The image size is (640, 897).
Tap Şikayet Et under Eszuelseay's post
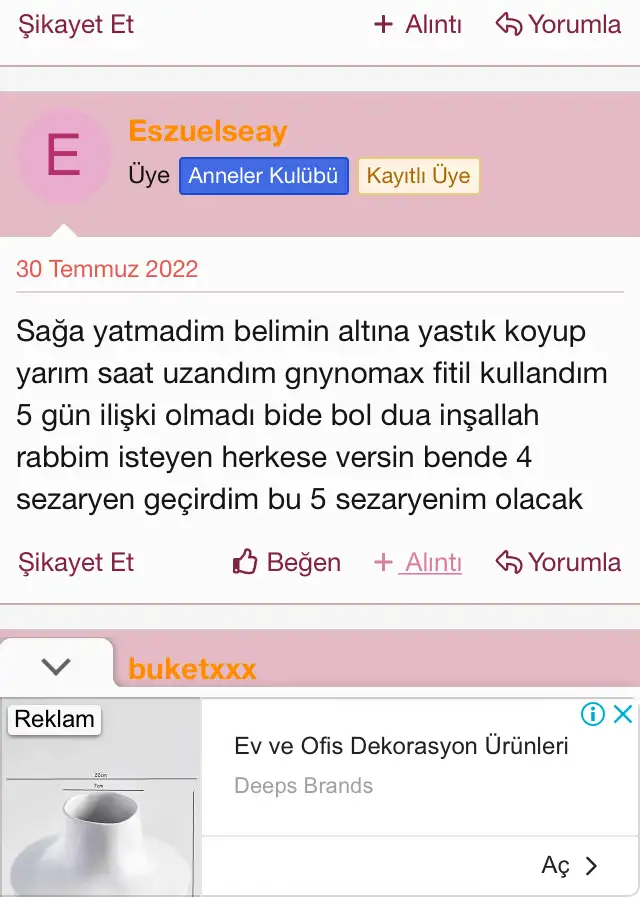pos(76,562)
